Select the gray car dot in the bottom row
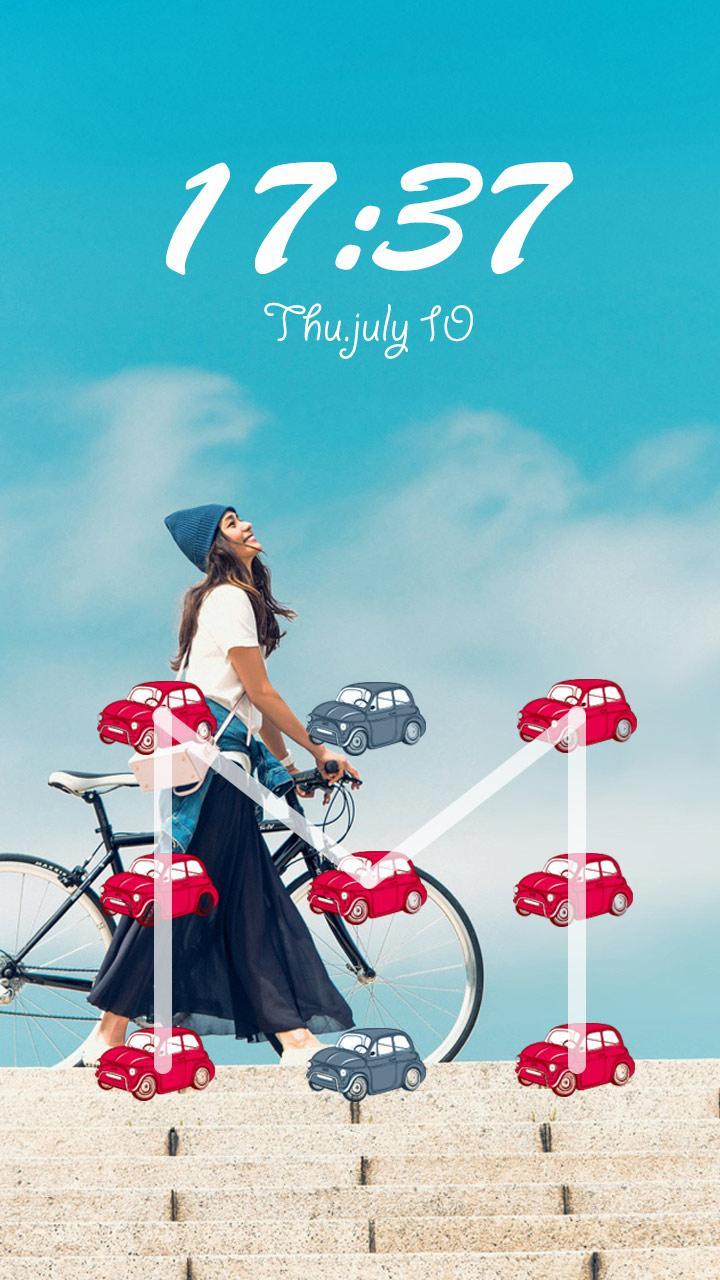The height and width of the screenshot is (1280, 720). tap(365, 1063)
